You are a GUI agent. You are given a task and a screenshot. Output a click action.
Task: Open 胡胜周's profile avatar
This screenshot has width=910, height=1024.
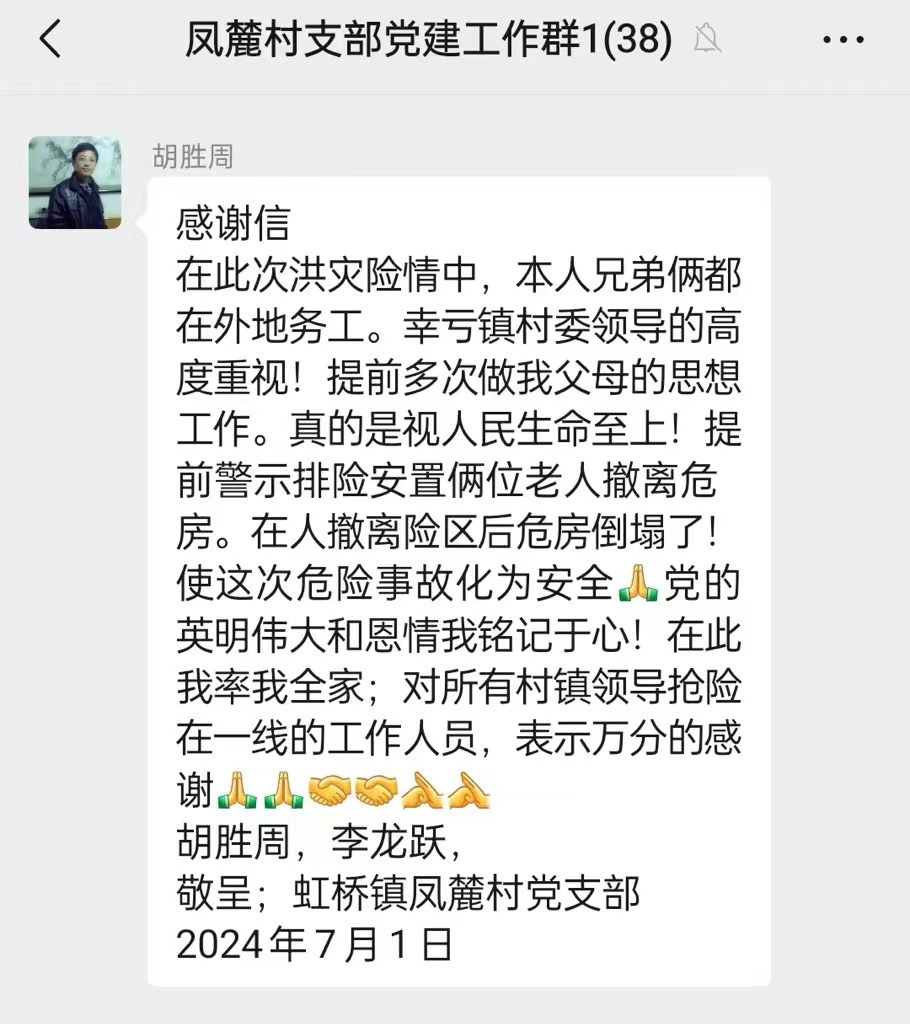(x=75, y=183)
